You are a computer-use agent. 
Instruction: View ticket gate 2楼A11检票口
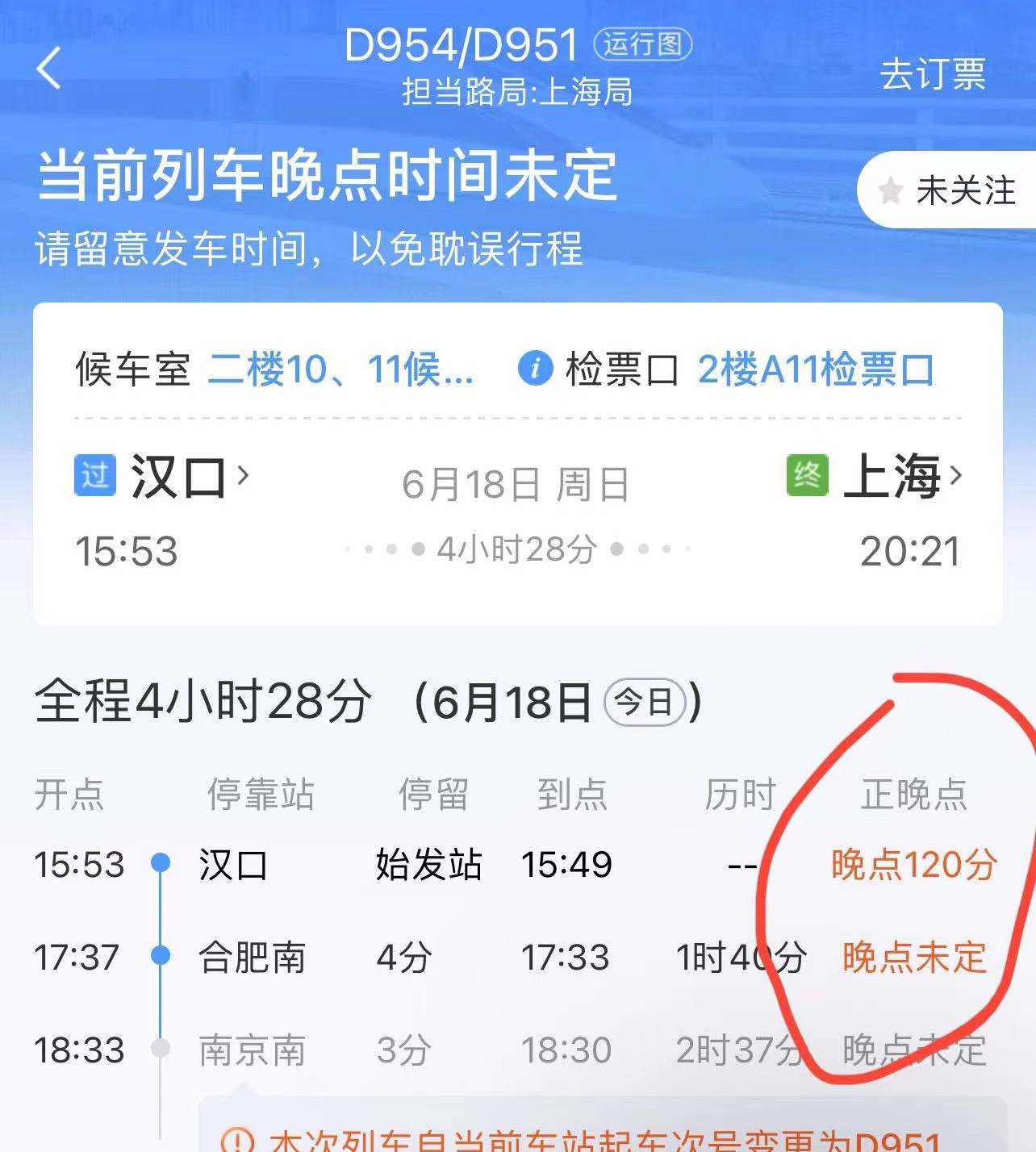point(815,370)
